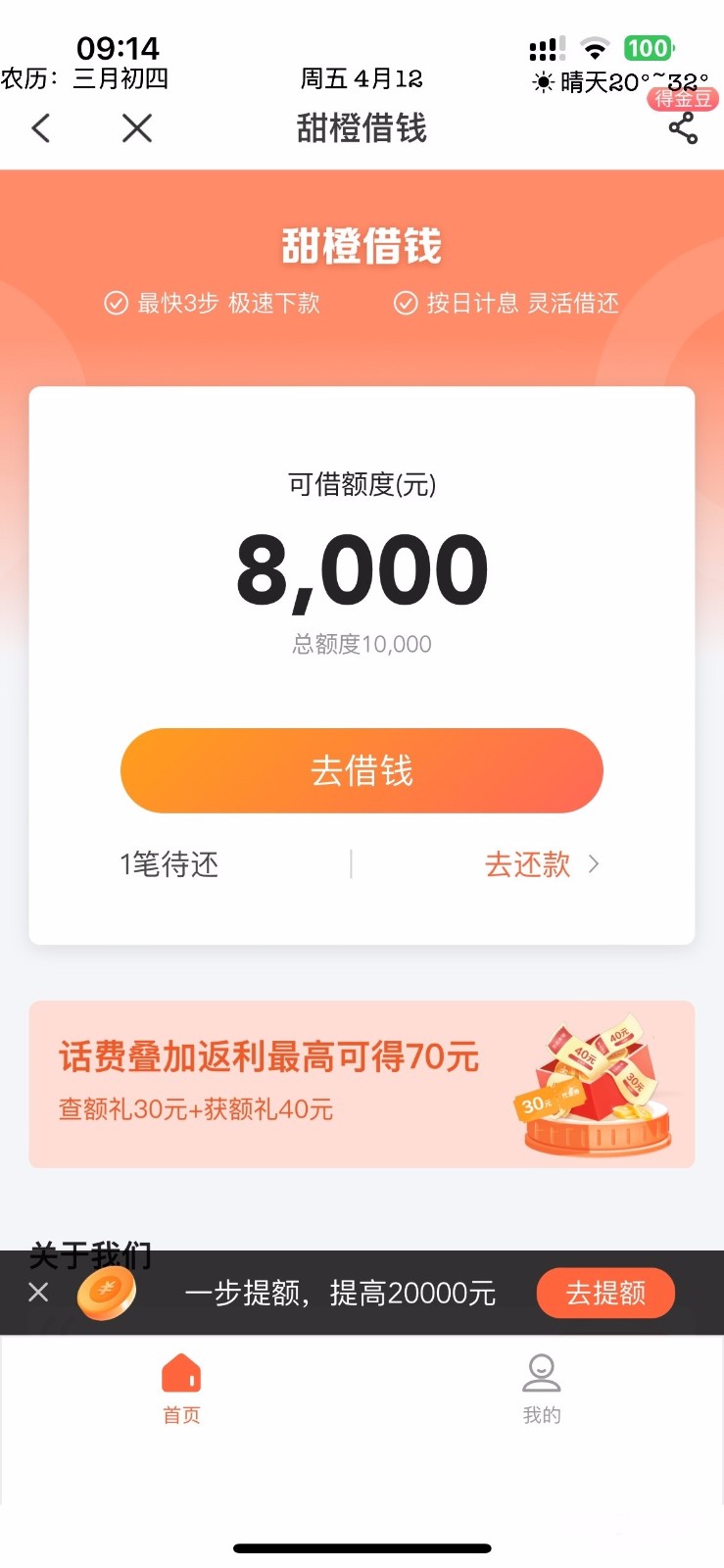This screenshot has height=1568, width=724.
Task: Open 去还款 to repay the loan
Action: [542, 864]
